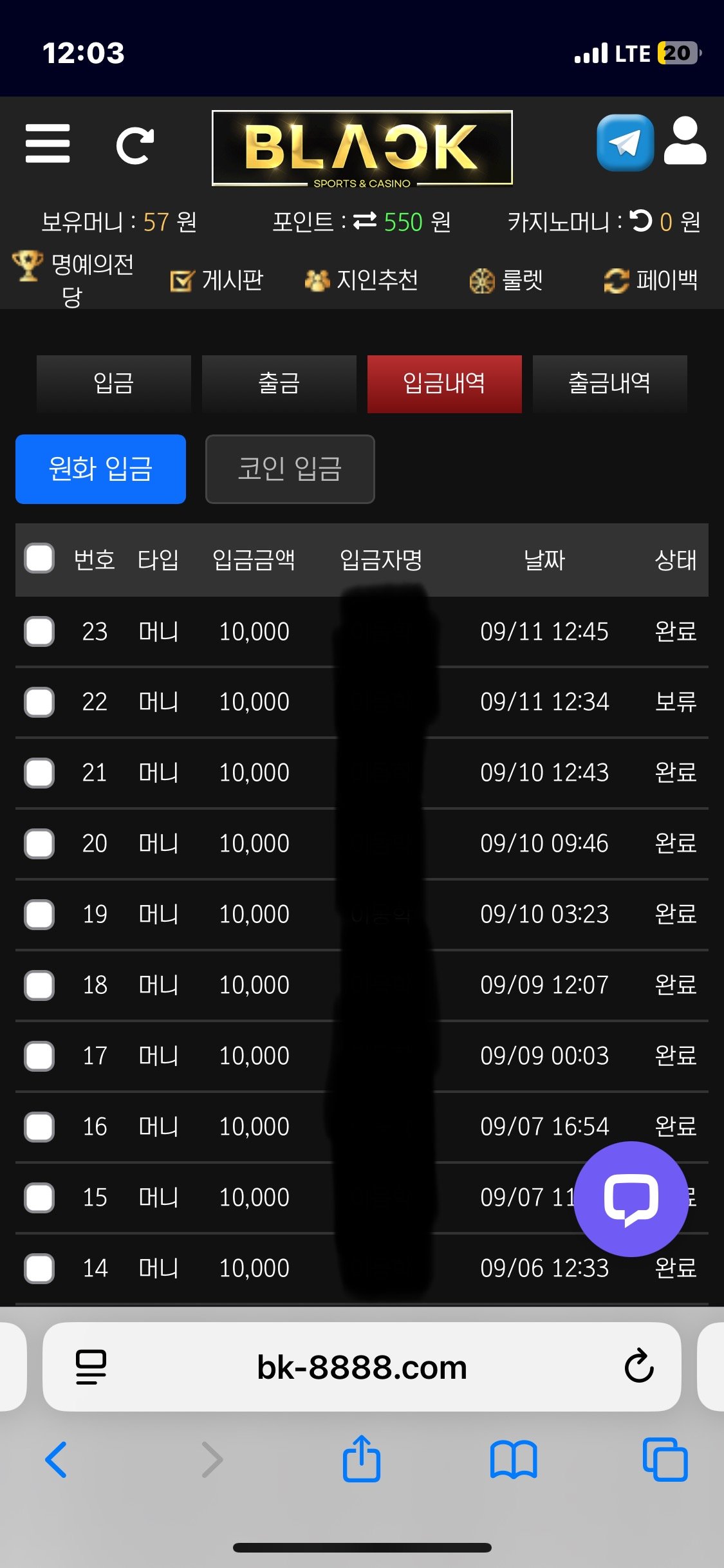The height and width of the screenshot is (1568, 724).
Task: Check the box for deposit number 22
Action: point(39,702)
